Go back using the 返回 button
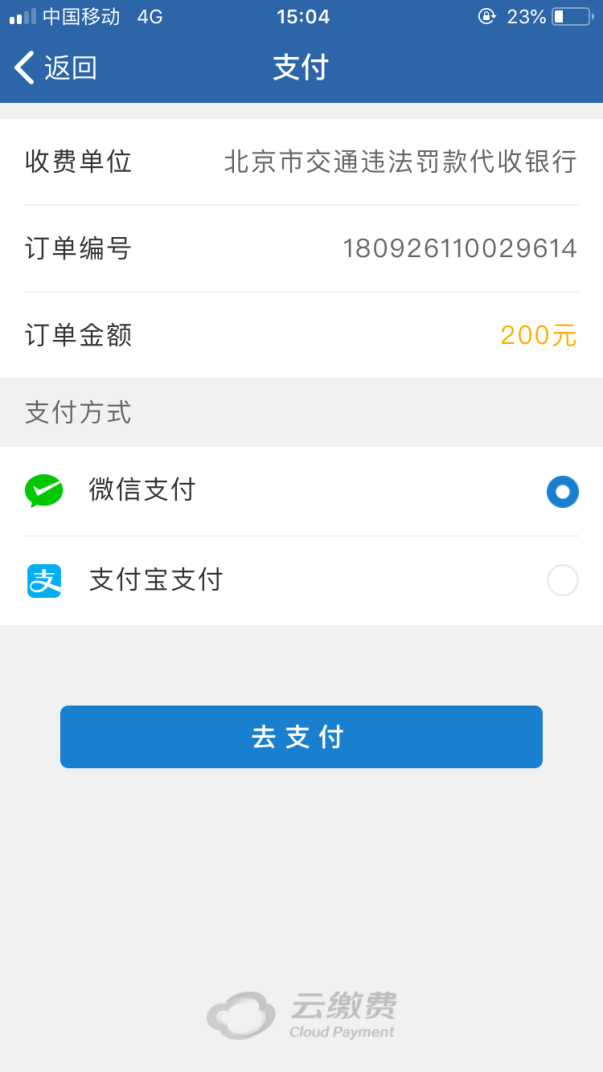This screenshot has height=1072, width=603. tap(56, 68)
